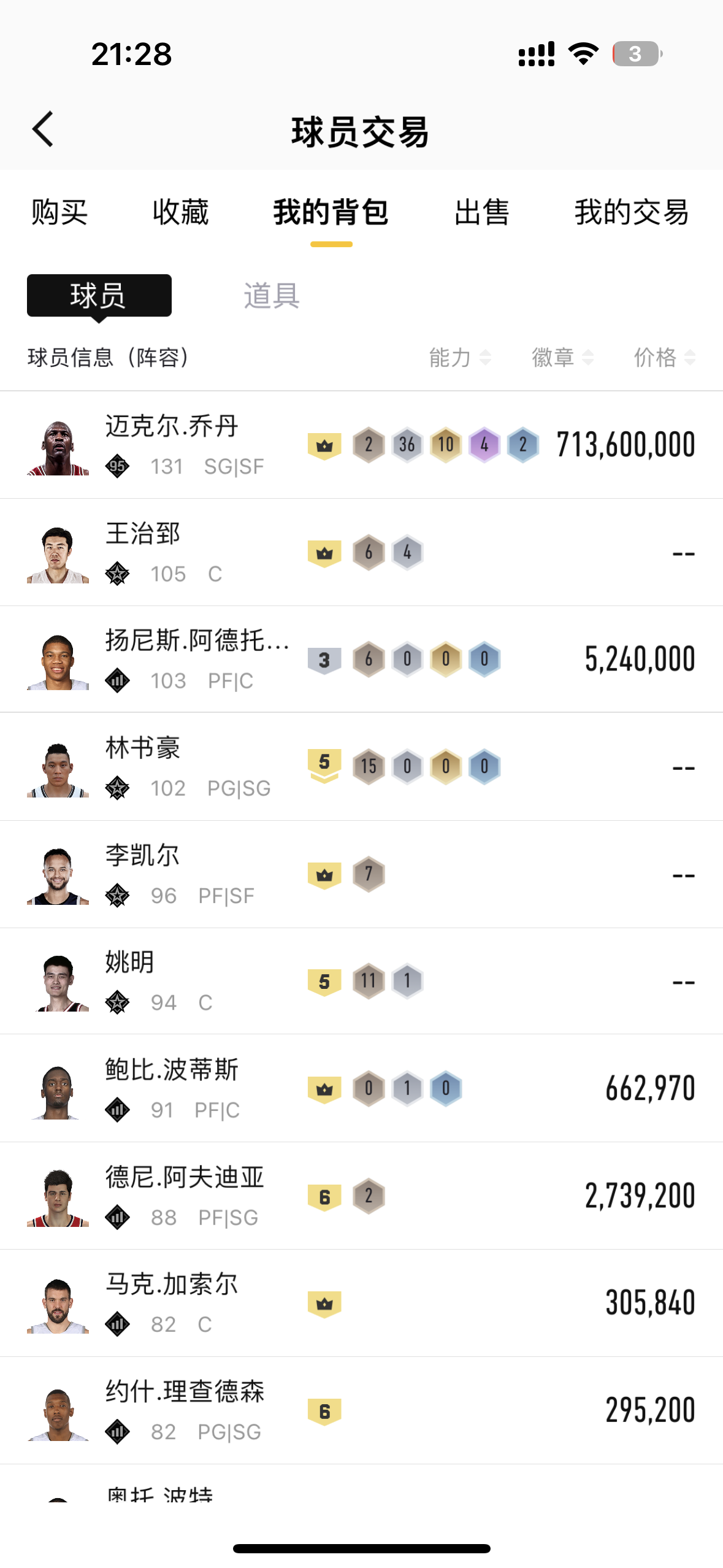Go back from 球员交易 page
The height and width of the screenshot is (1568, 723).
[x=43, y=129]
